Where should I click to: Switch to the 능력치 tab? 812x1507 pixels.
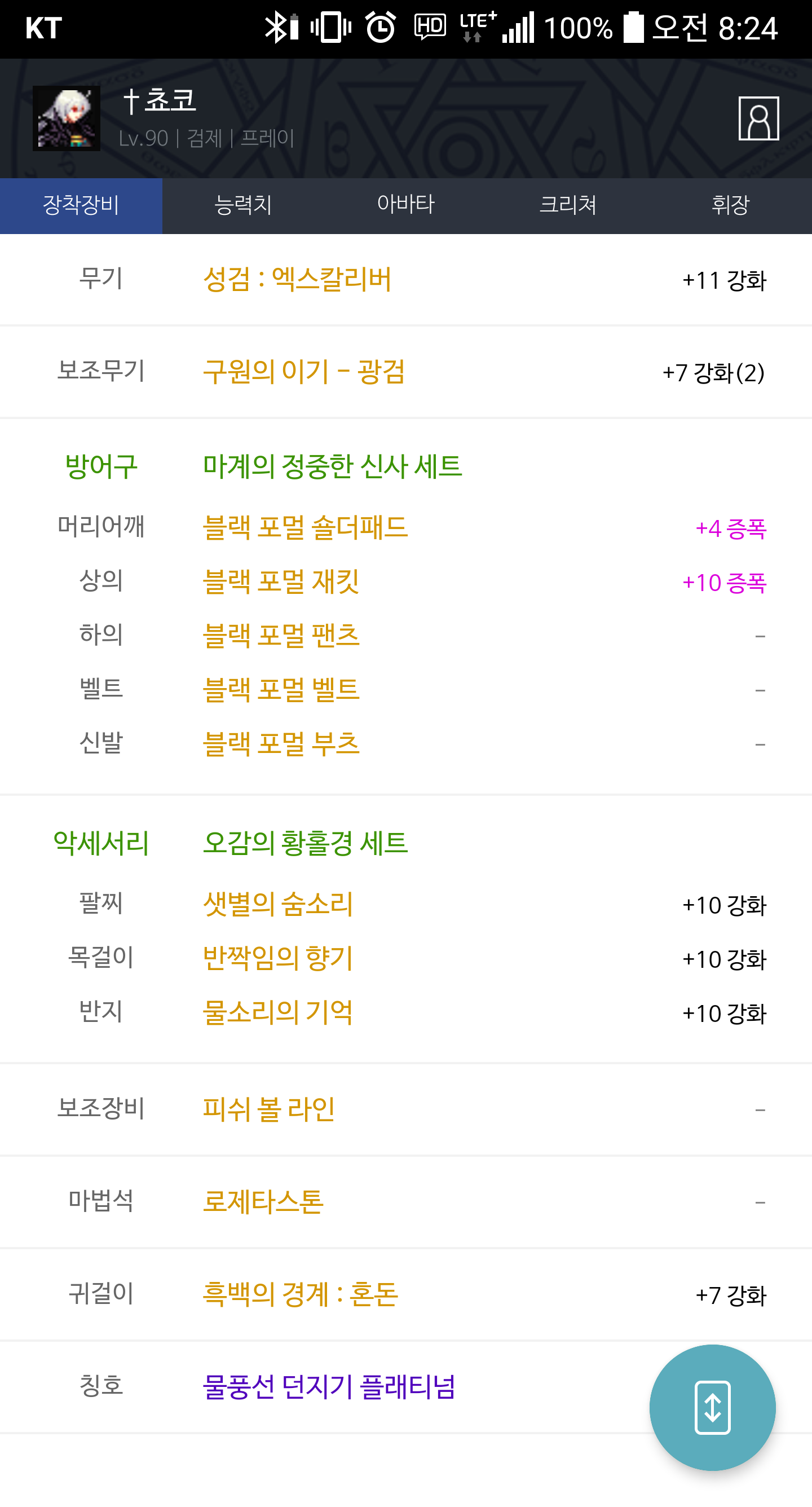point(244,205)
